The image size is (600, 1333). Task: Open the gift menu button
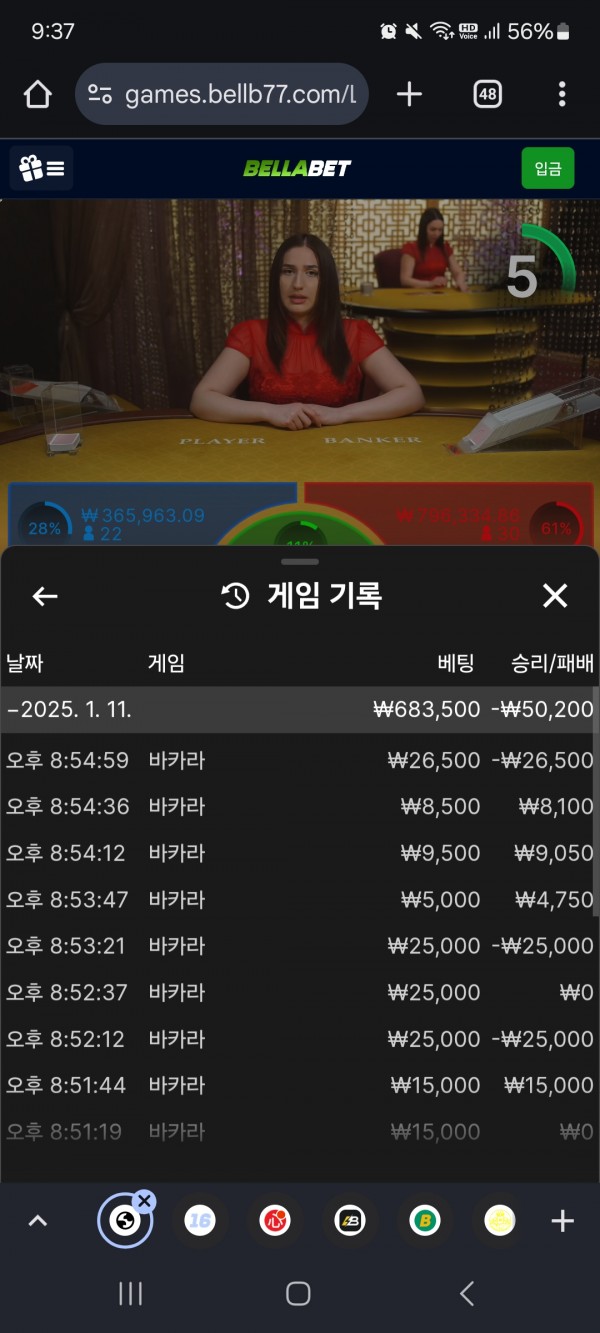click(x=41, y=168)
